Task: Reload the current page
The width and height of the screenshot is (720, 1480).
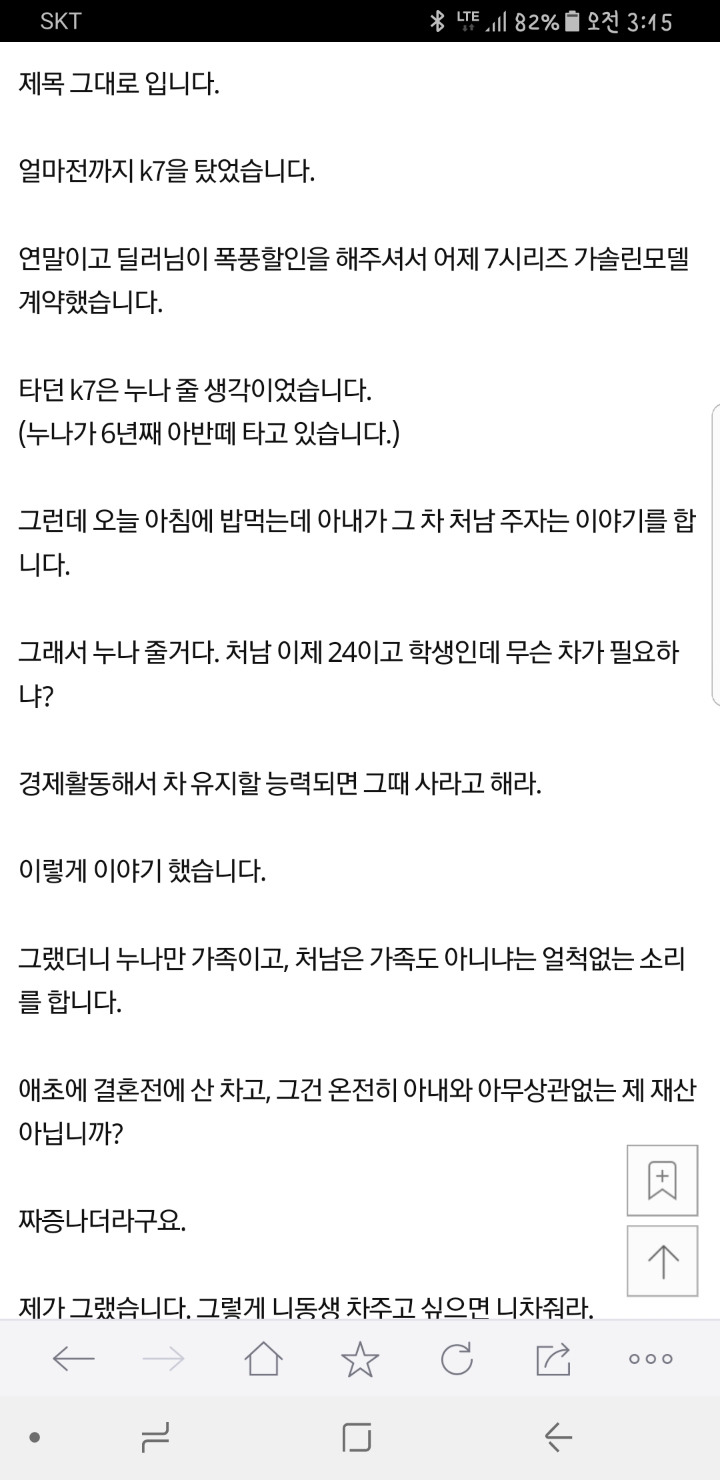Action: click(456, 1358)
